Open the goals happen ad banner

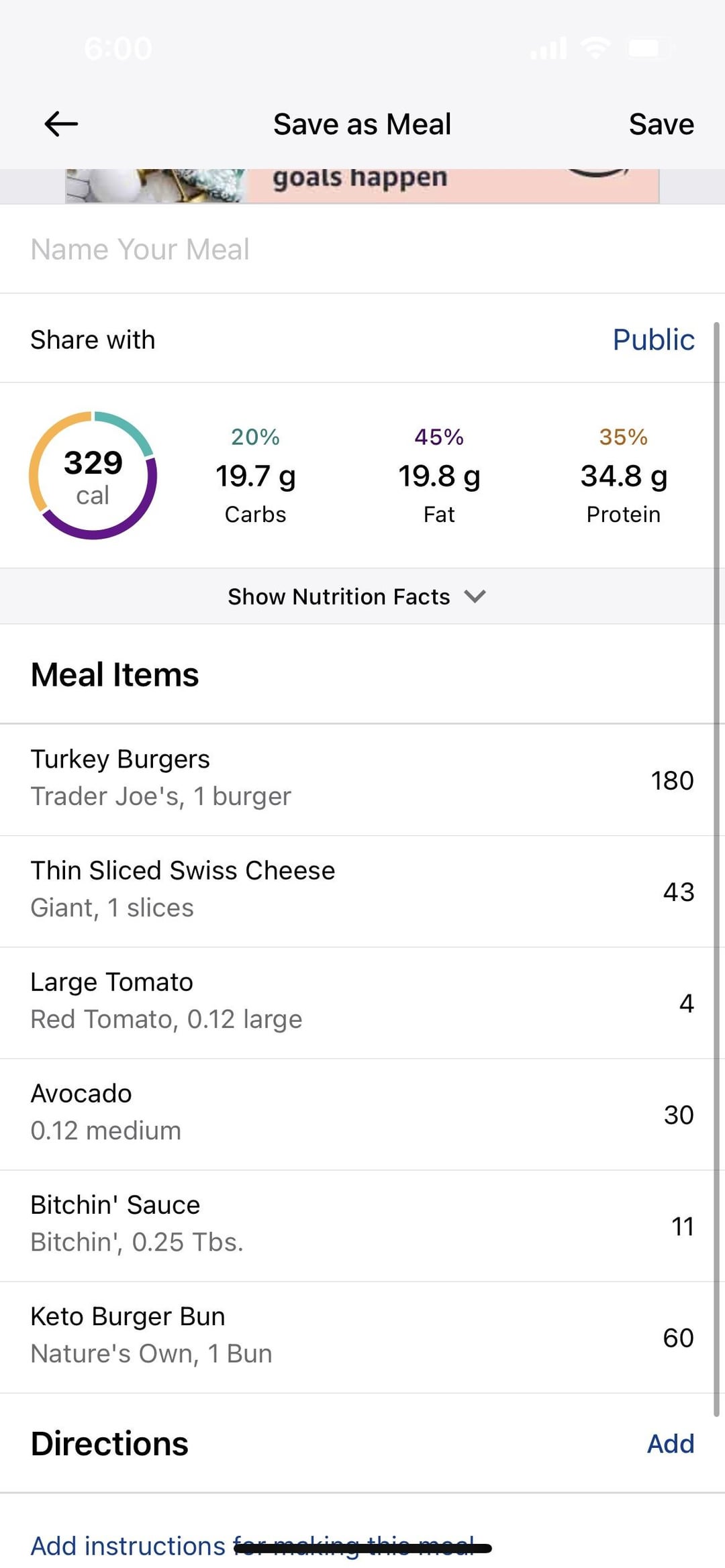(x=362, y=186)
